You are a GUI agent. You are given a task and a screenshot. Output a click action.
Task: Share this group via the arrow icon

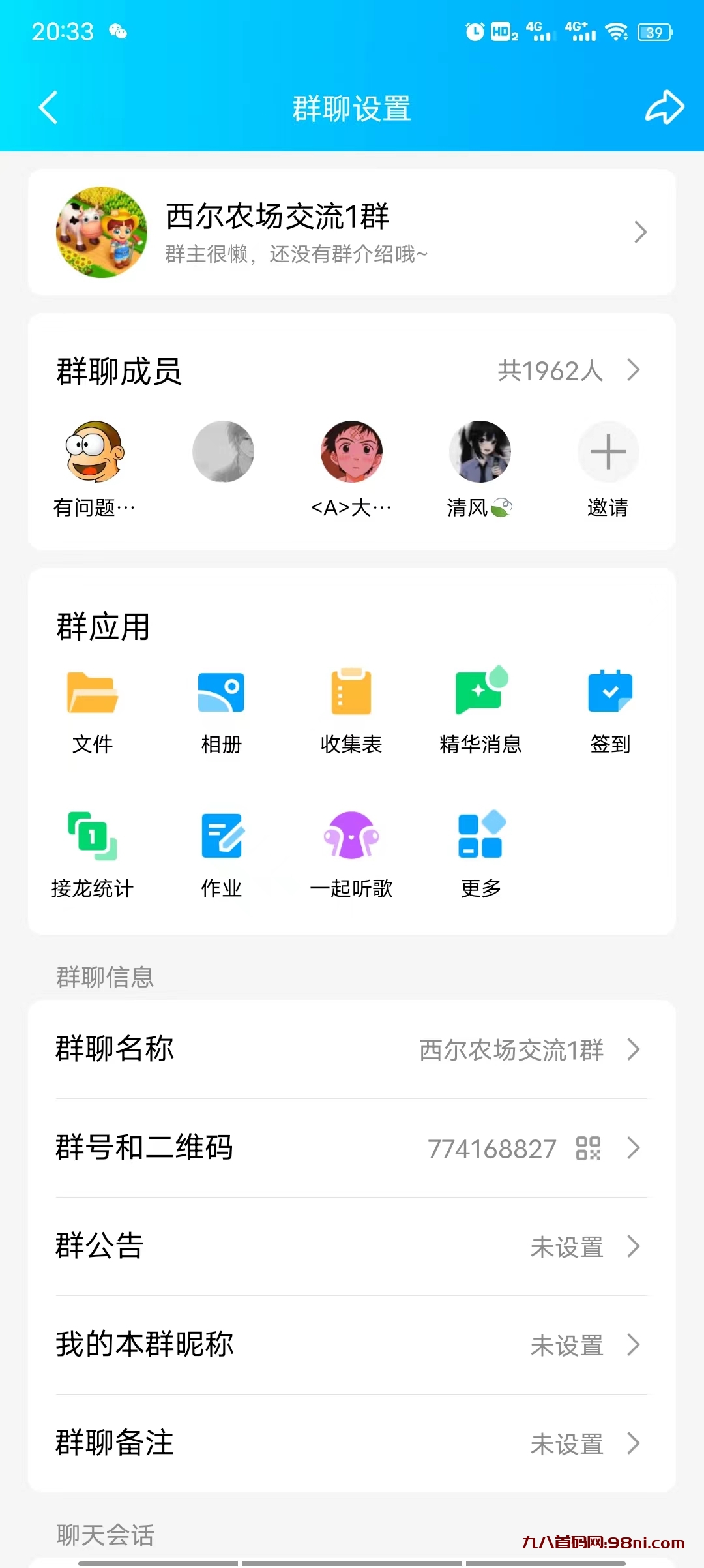(x=664, y=108)
